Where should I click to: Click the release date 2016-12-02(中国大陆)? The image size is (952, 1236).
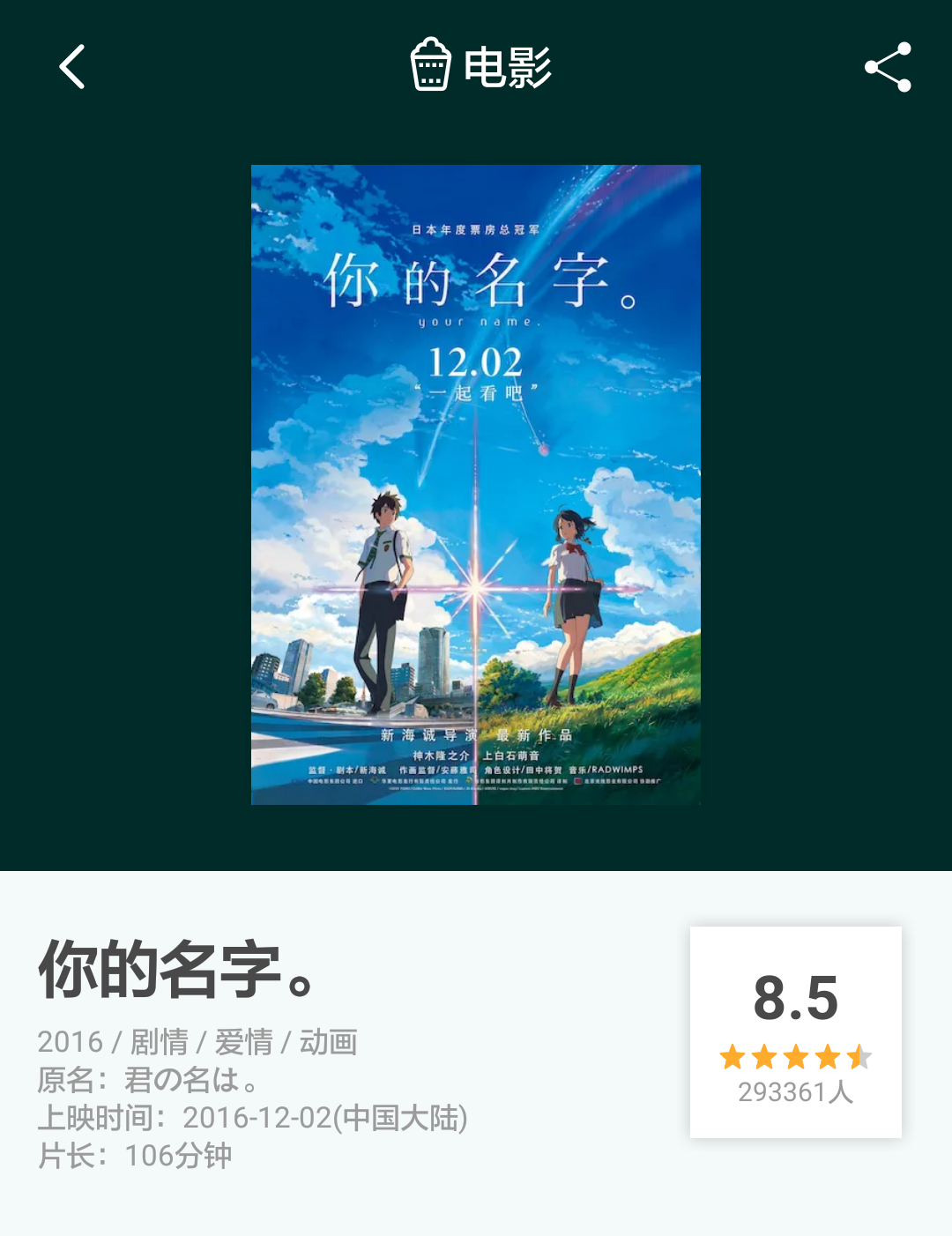[x=324, y=1120]
